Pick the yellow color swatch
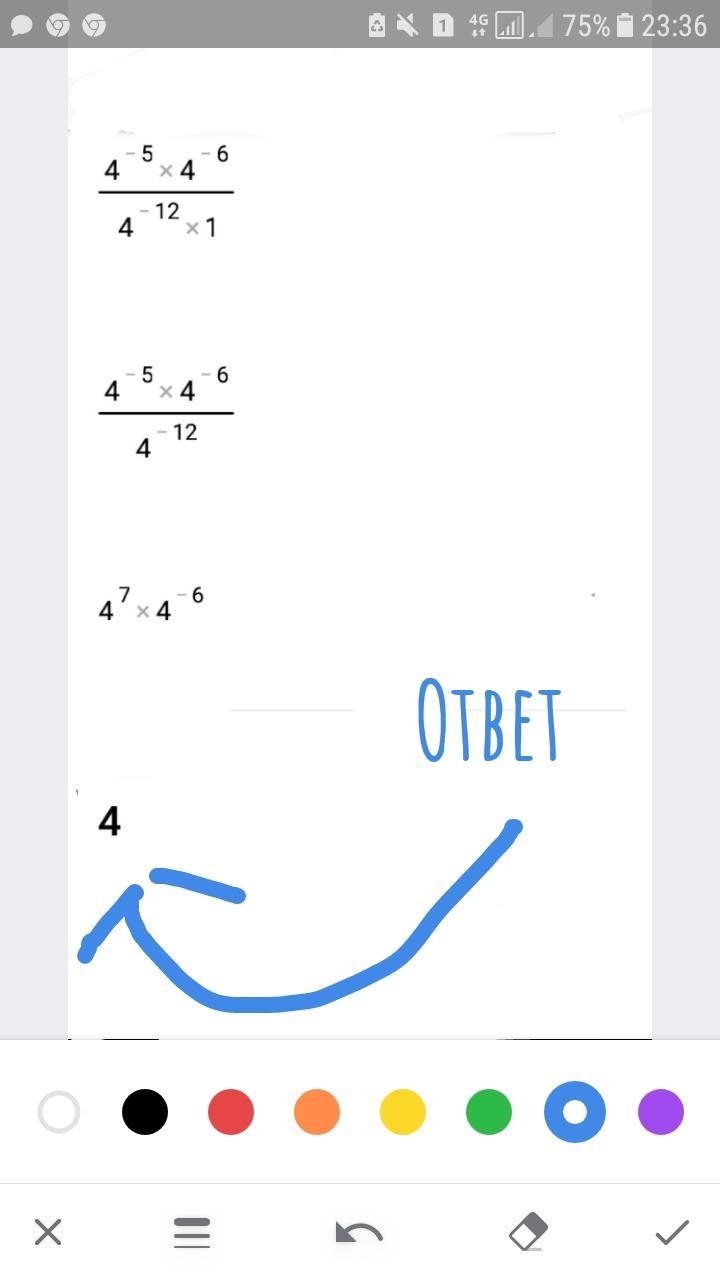Screen dimensions: 720x1280 tap(403, 1112)
